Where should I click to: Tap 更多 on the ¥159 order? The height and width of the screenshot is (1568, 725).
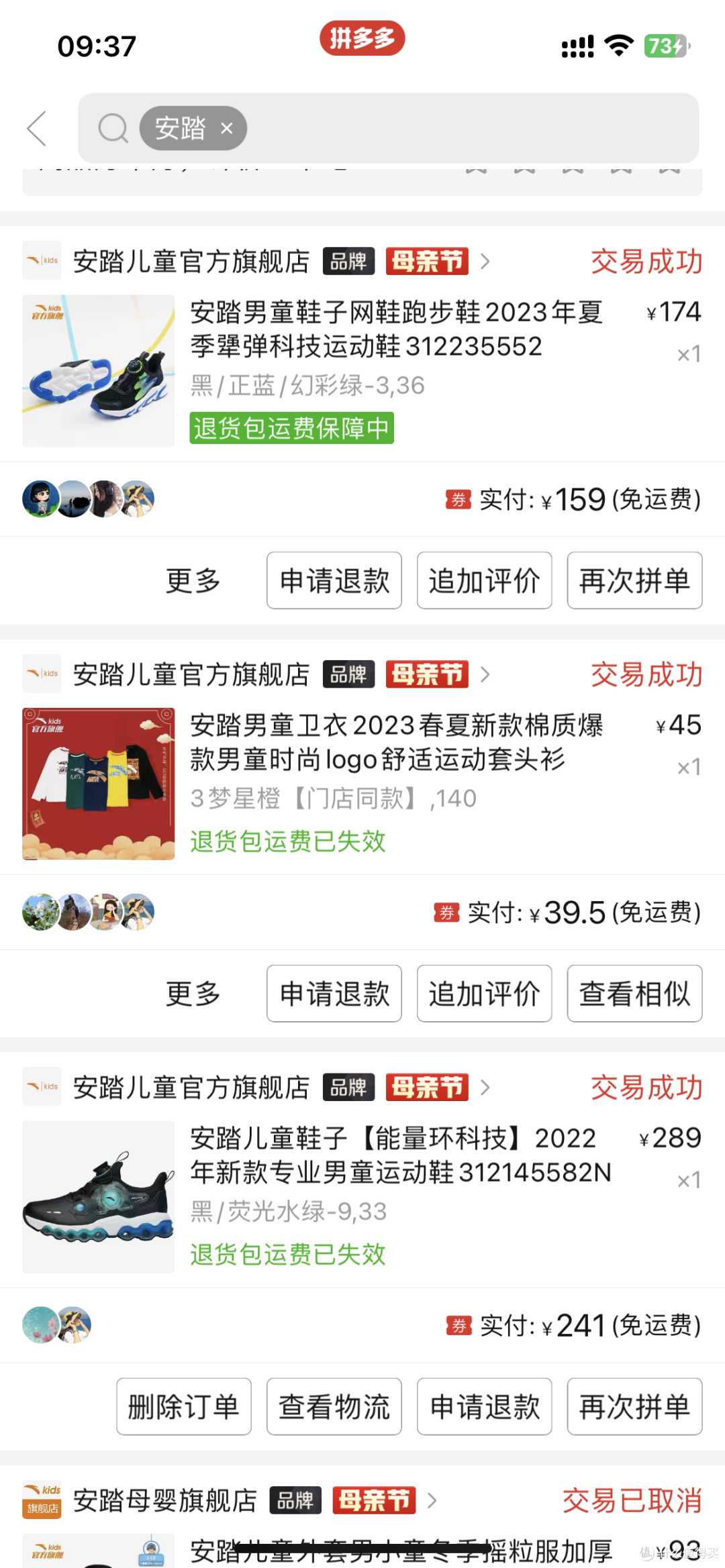tap(193, 581)
